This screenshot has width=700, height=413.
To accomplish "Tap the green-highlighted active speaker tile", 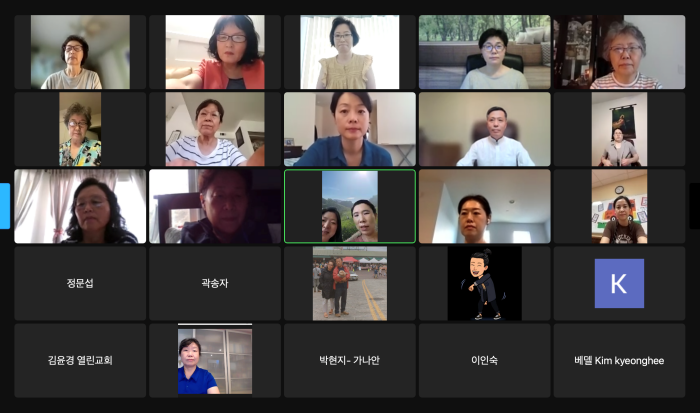I will pos(349,206).
